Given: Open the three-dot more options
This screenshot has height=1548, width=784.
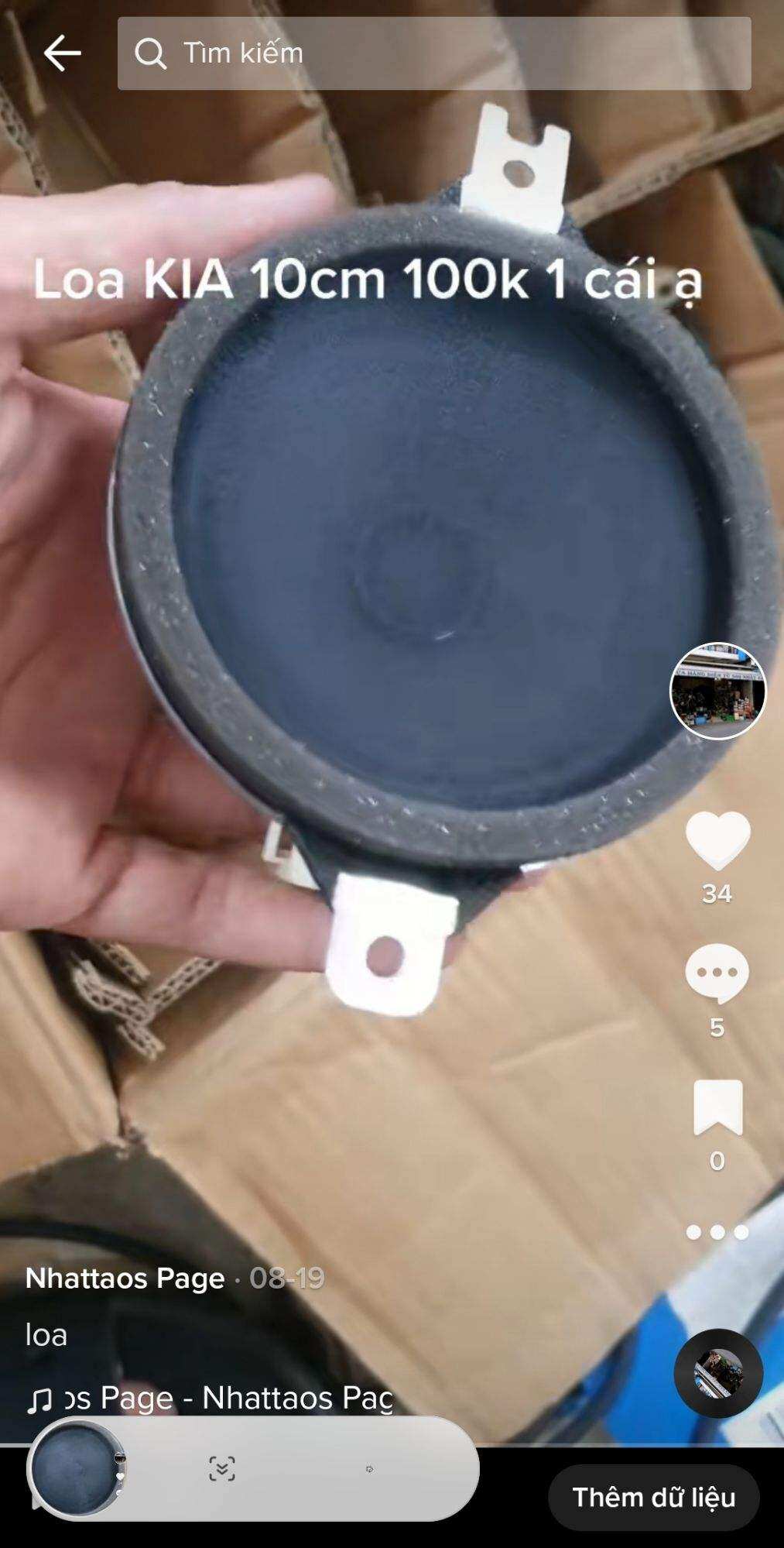Looking at the screenshot, I should tap(717, 1232).
